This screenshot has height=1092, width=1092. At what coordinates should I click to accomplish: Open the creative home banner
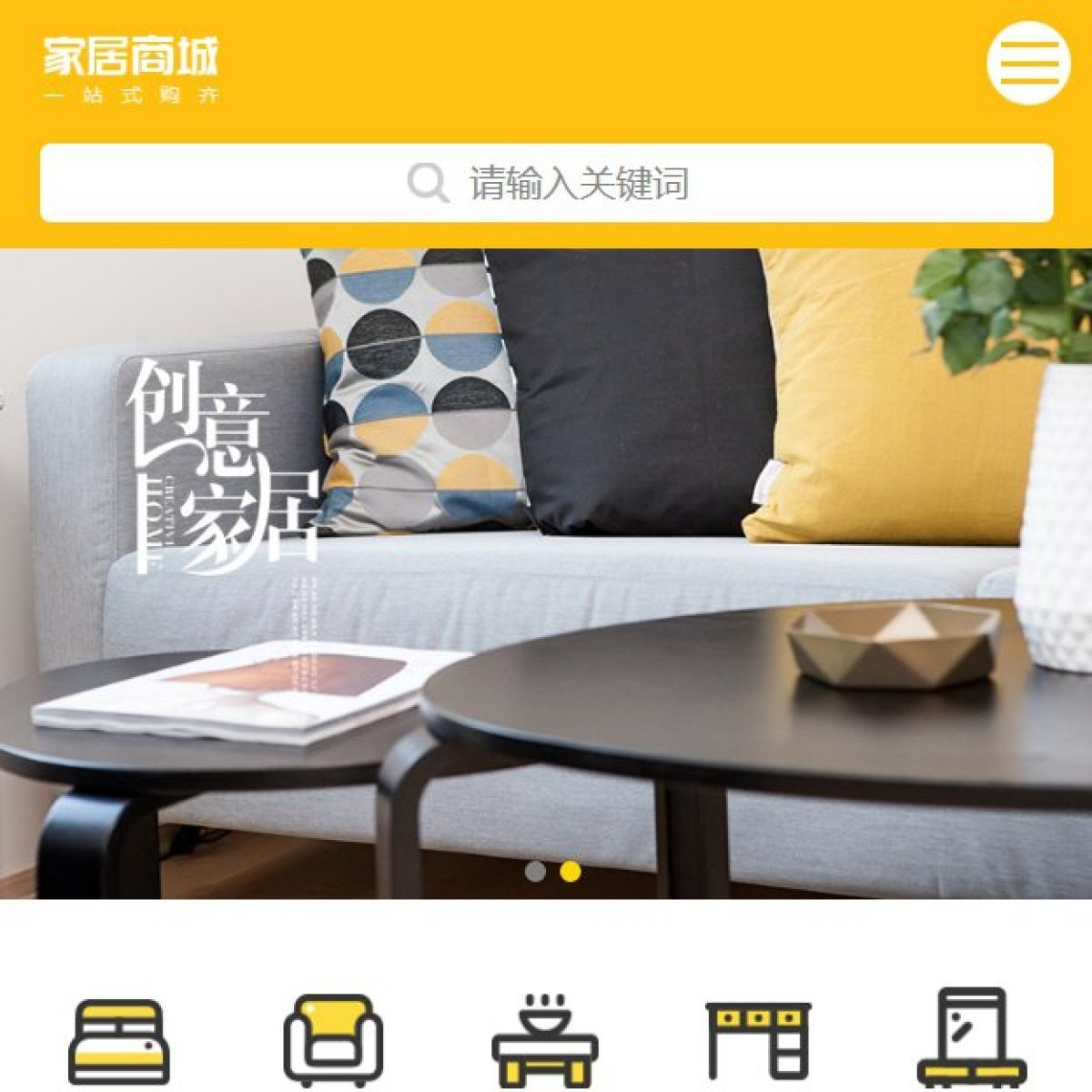(546, 573)
